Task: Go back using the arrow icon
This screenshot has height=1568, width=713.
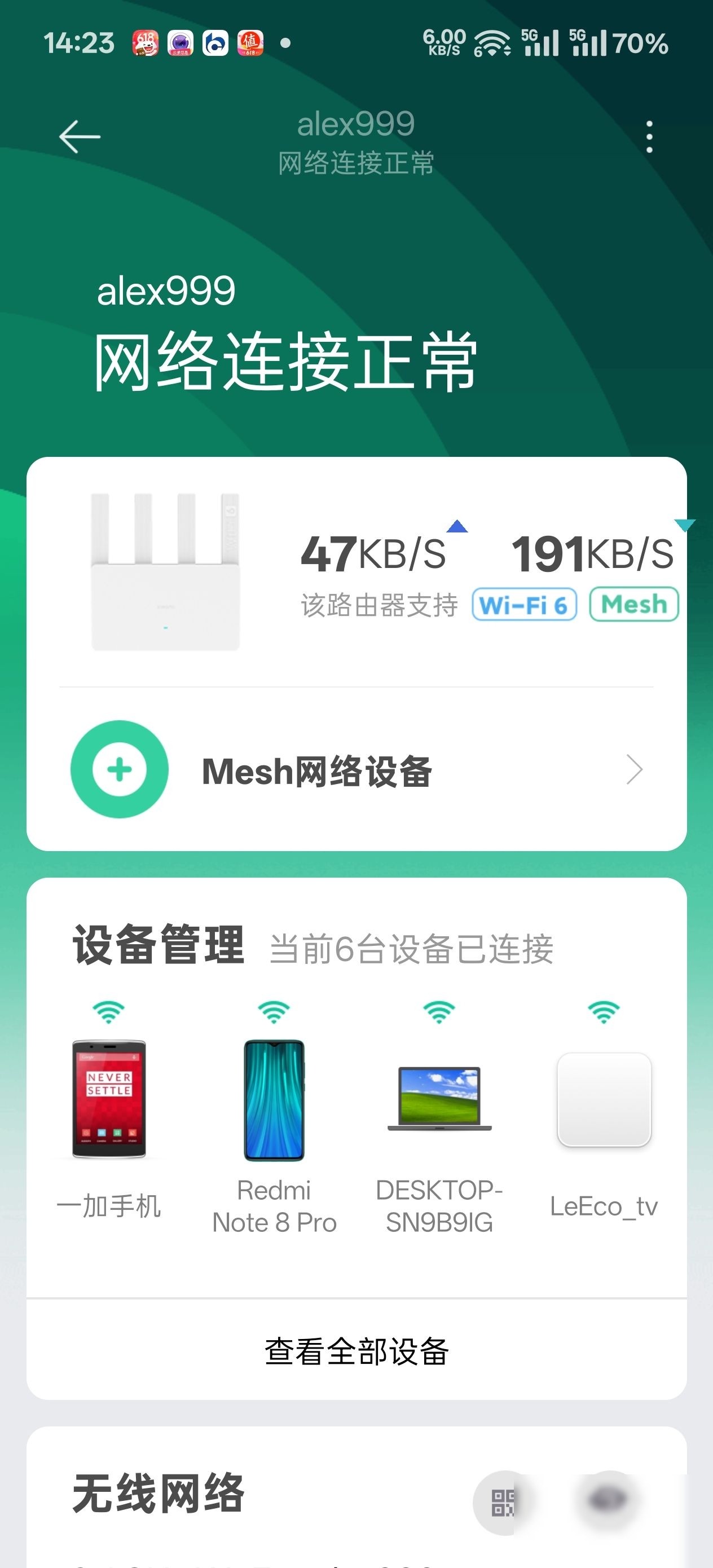Action: point(80,137)
